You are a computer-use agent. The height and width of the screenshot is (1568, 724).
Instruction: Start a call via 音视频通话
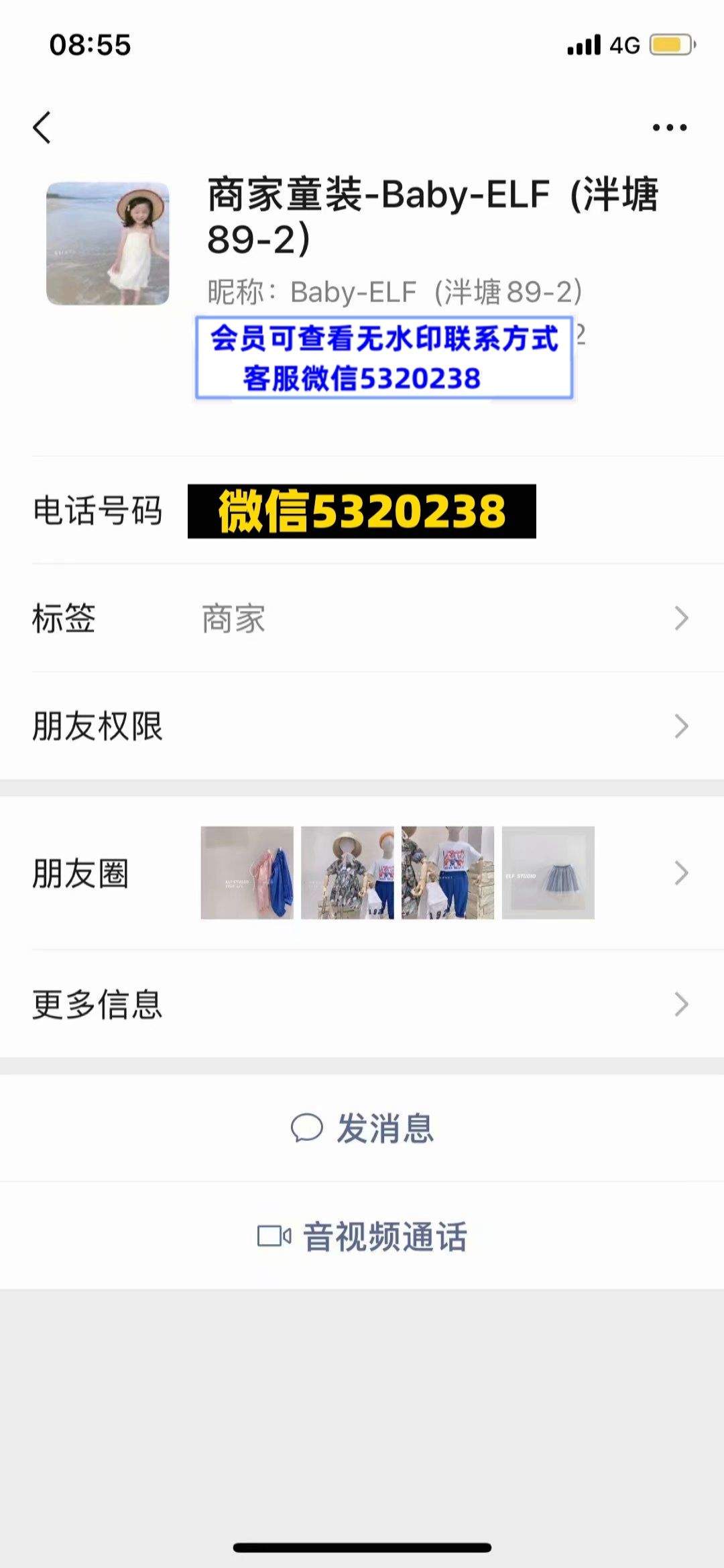362,1236
